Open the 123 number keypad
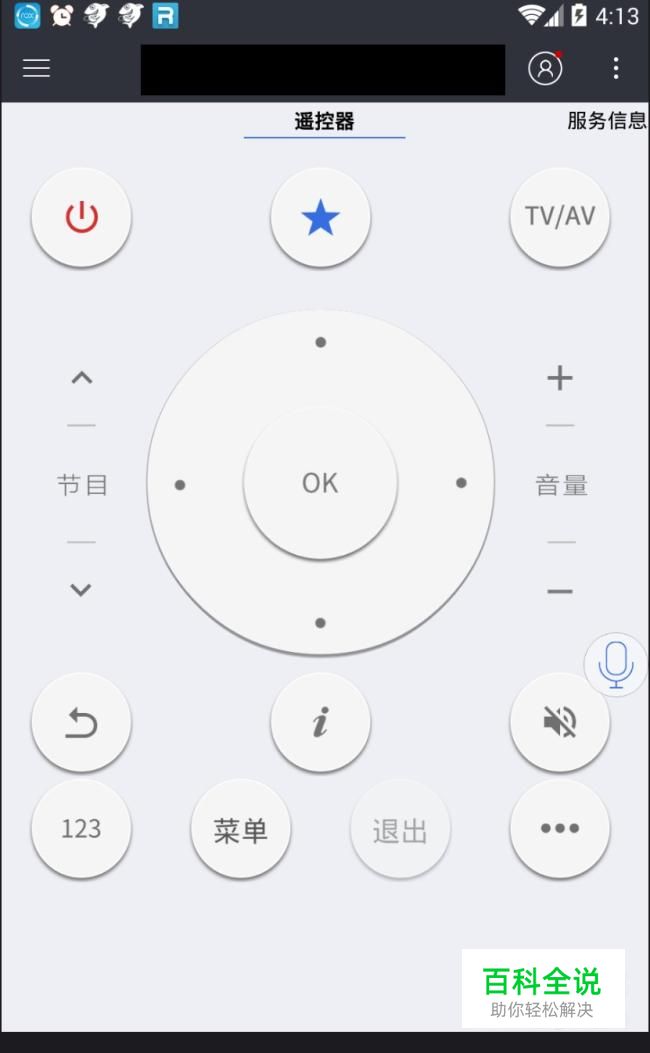This screenshot has width=650, height=1053. 81,829
